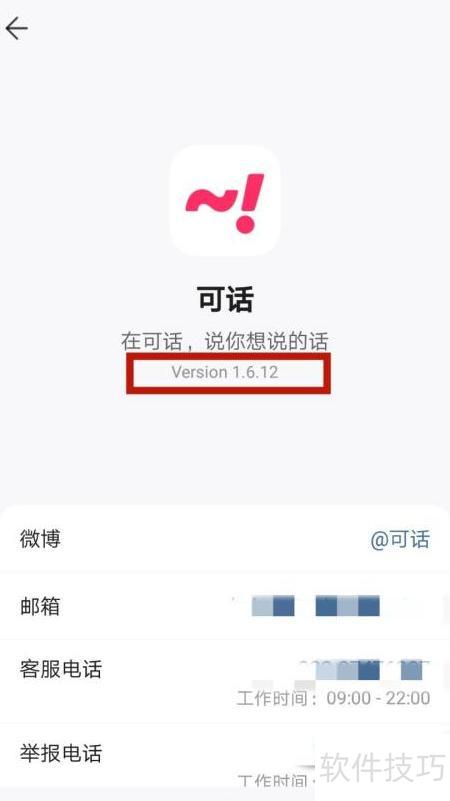Image resolution: width=450 pixels, height=801 pixels.
Task: Open the 微博 row for @可话
Action: [x=225, y=539]
